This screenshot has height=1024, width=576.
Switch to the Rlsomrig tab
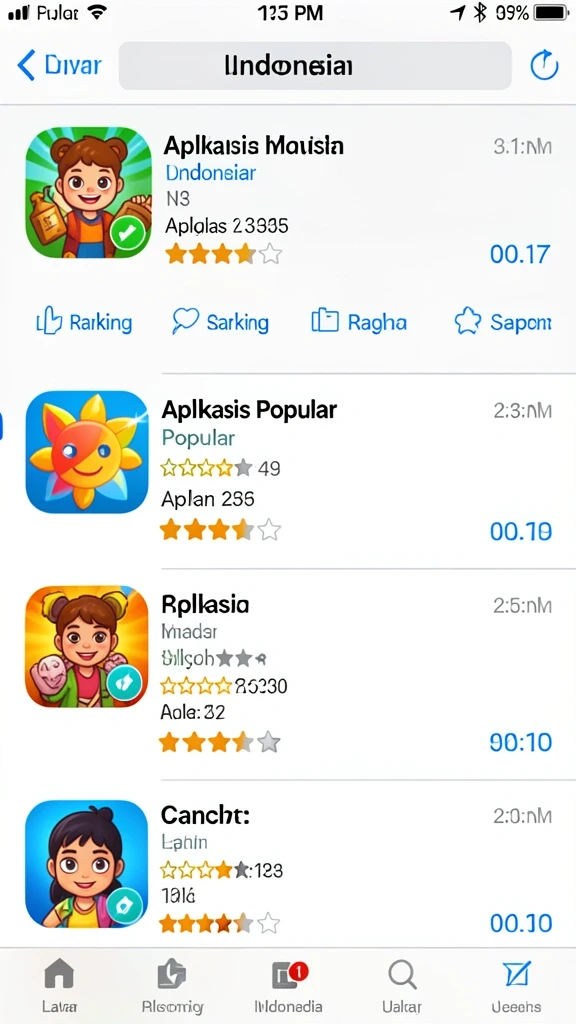pyautogui.click(x=172, y=985)
